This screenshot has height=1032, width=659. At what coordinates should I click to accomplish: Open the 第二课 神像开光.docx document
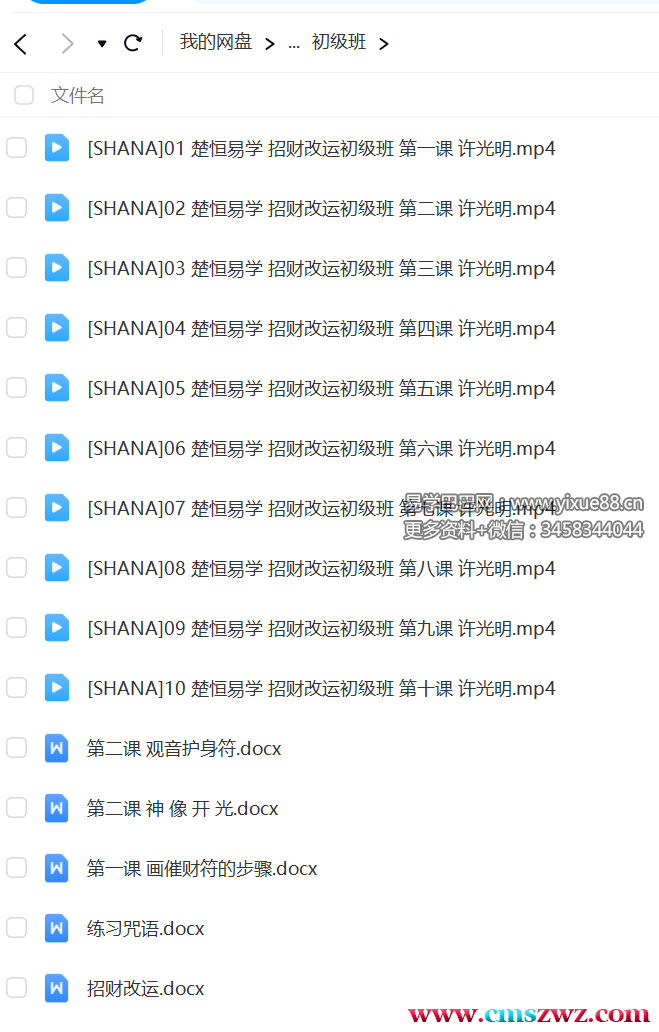[x=182, y=809]
